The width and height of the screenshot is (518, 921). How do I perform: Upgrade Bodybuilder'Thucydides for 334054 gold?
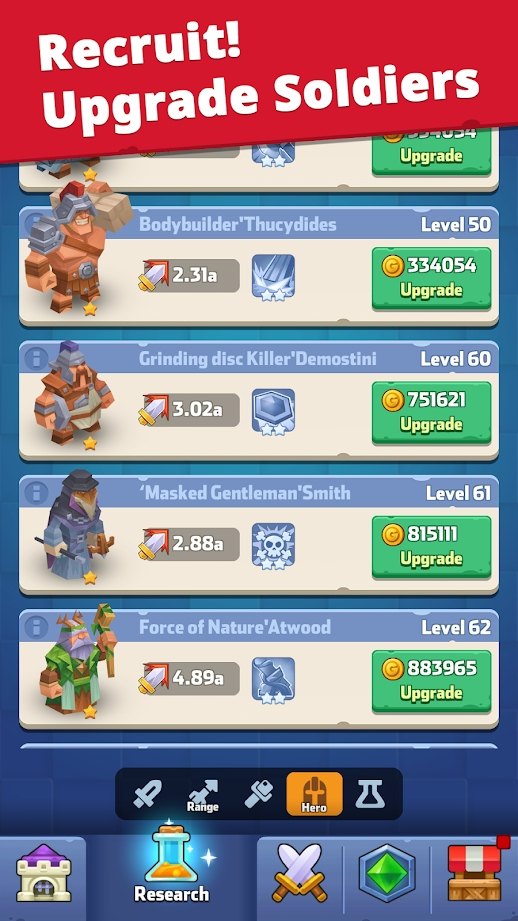tap(432, 278)
